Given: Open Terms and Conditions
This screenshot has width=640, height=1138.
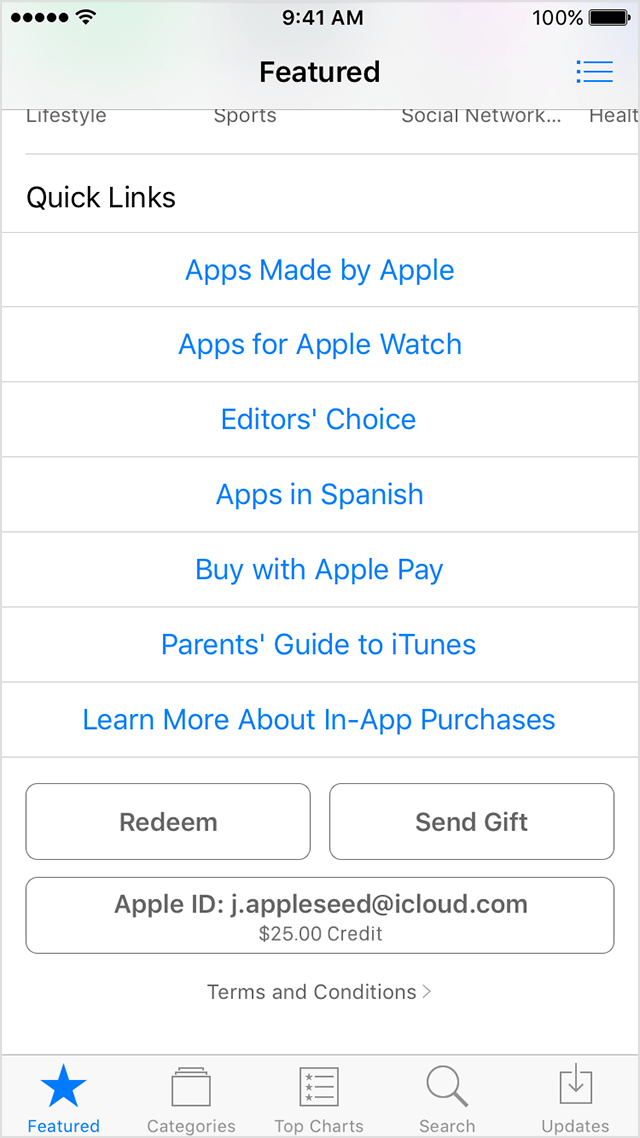Looking at the screenshot, I should (x=319, y=991).
